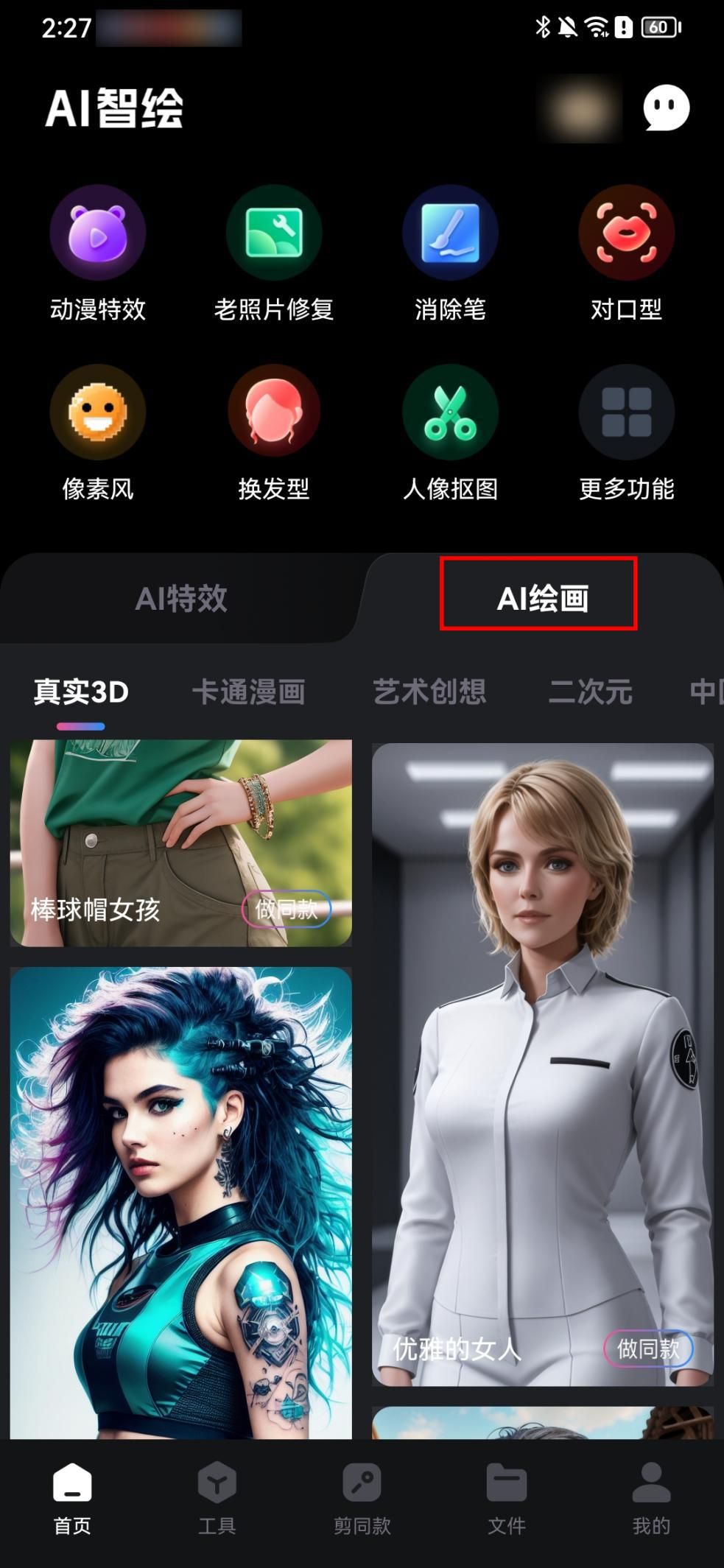Open 换发型 feature

tap(274, 433)
